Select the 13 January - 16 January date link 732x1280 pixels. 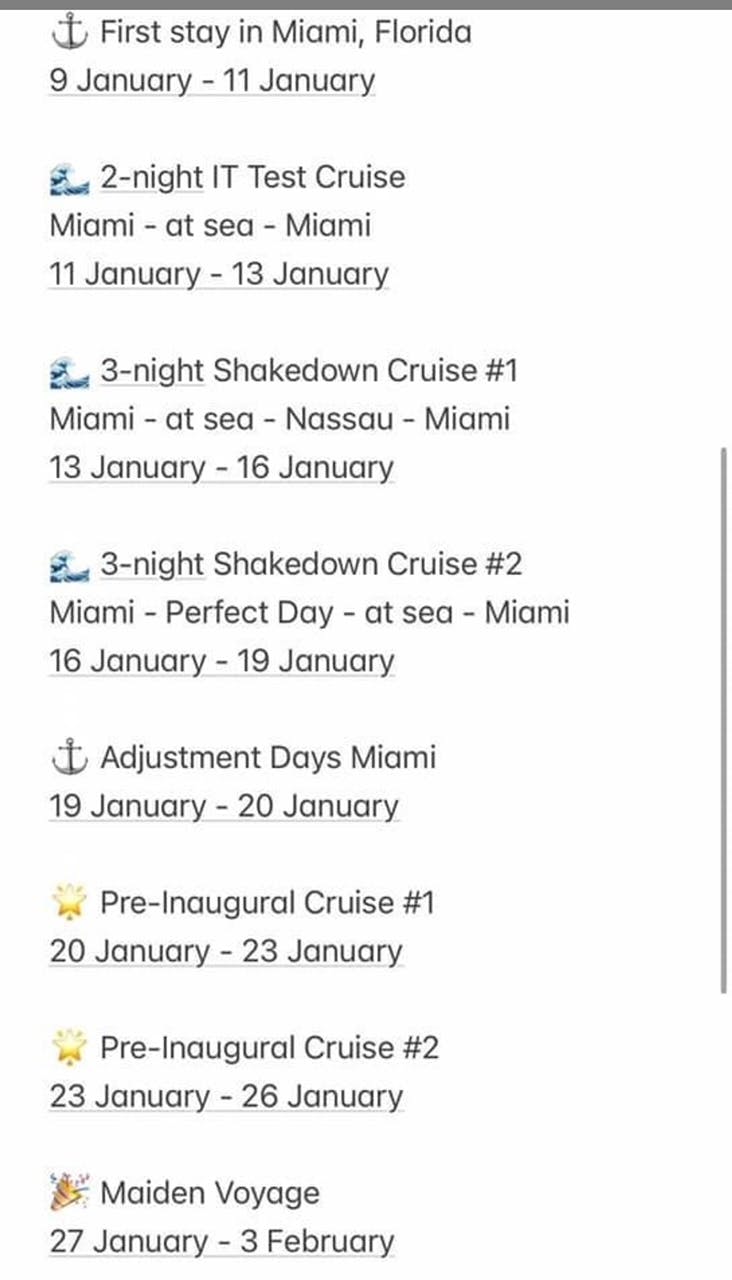click(221, 468)
